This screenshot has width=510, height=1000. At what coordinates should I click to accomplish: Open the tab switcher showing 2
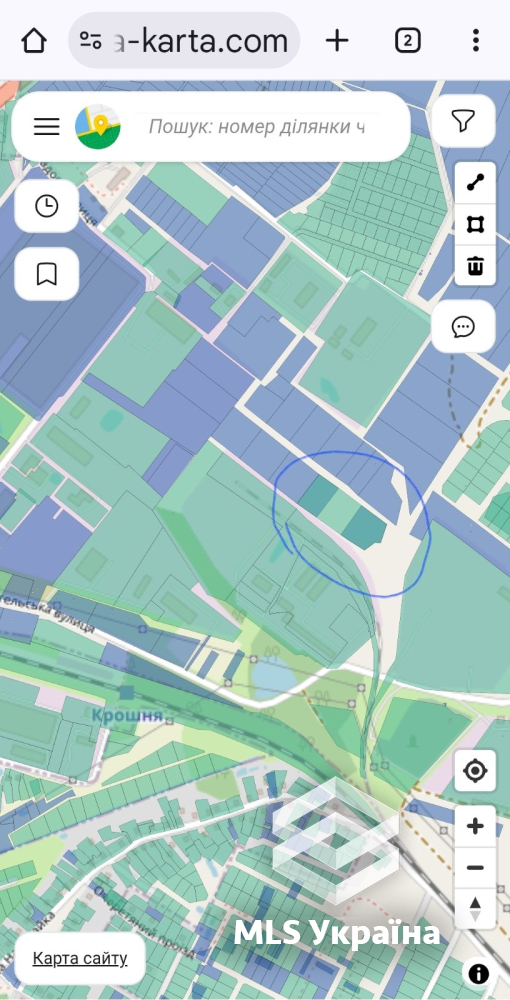pos(407,41)
